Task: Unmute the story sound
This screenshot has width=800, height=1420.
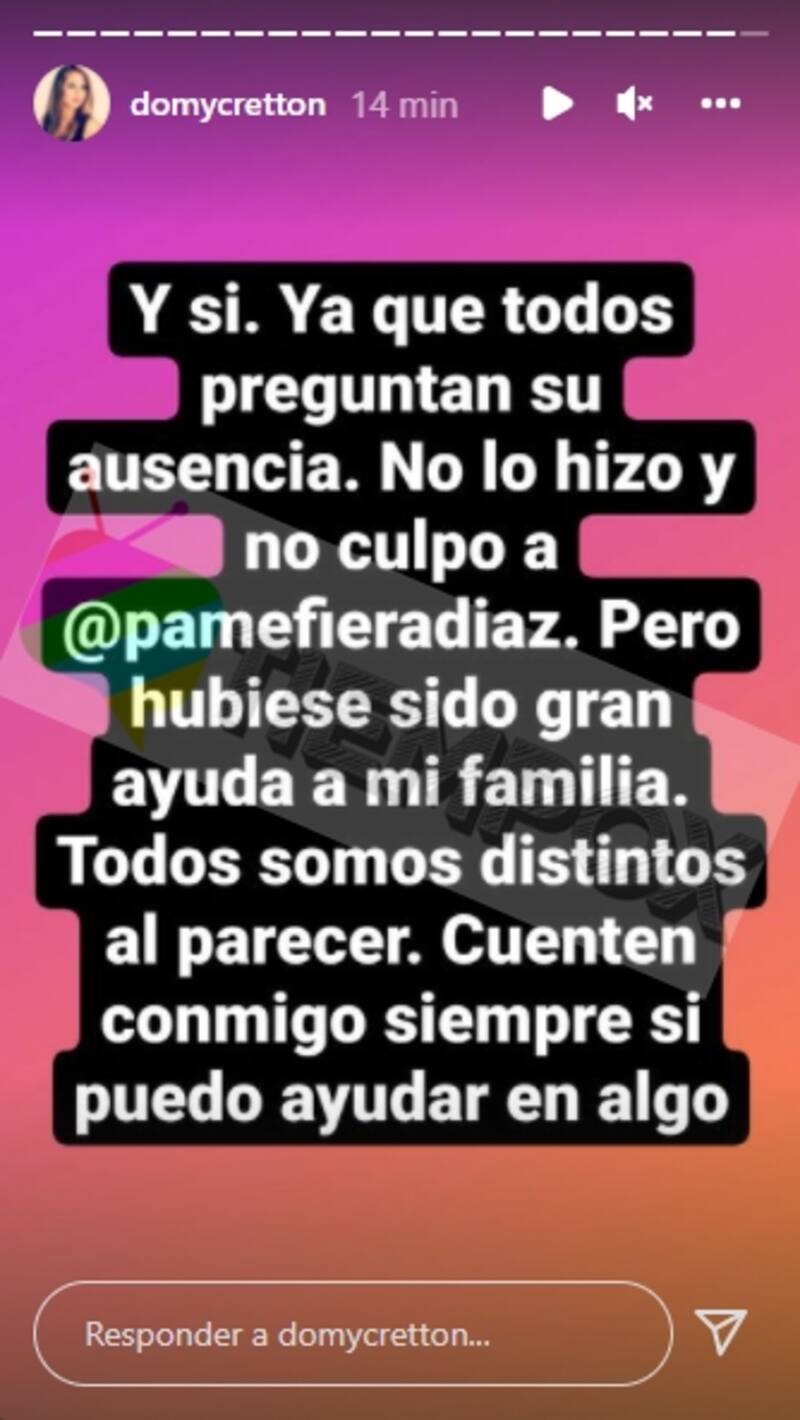Action: click(634, 103)
